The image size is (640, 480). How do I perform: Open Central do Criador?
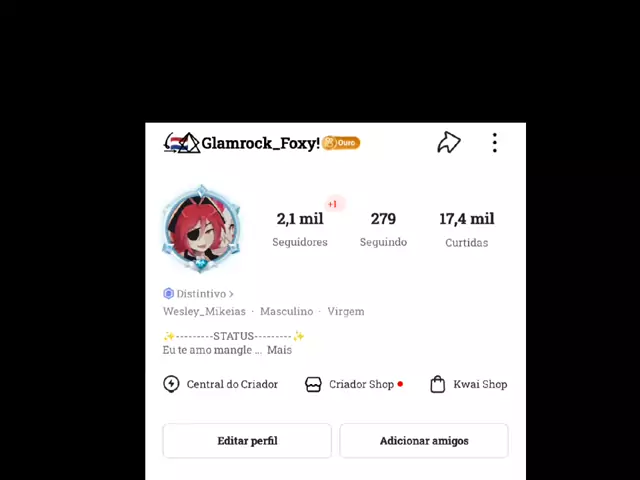pos(221,384)
